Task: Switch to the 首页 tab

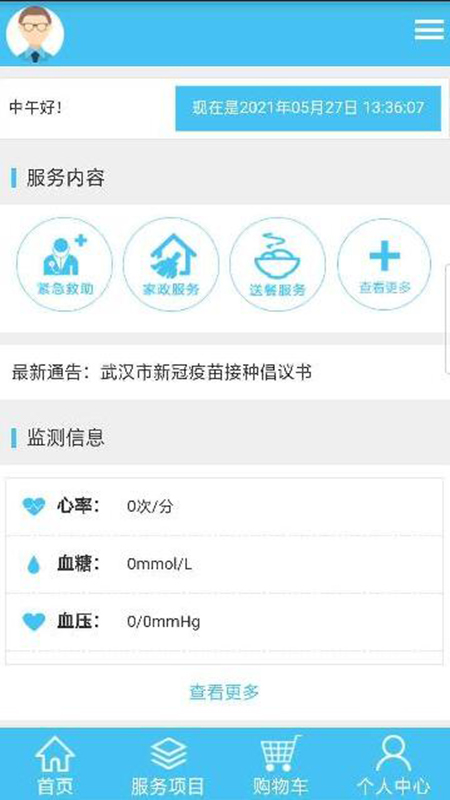Action: coord(55,764)
